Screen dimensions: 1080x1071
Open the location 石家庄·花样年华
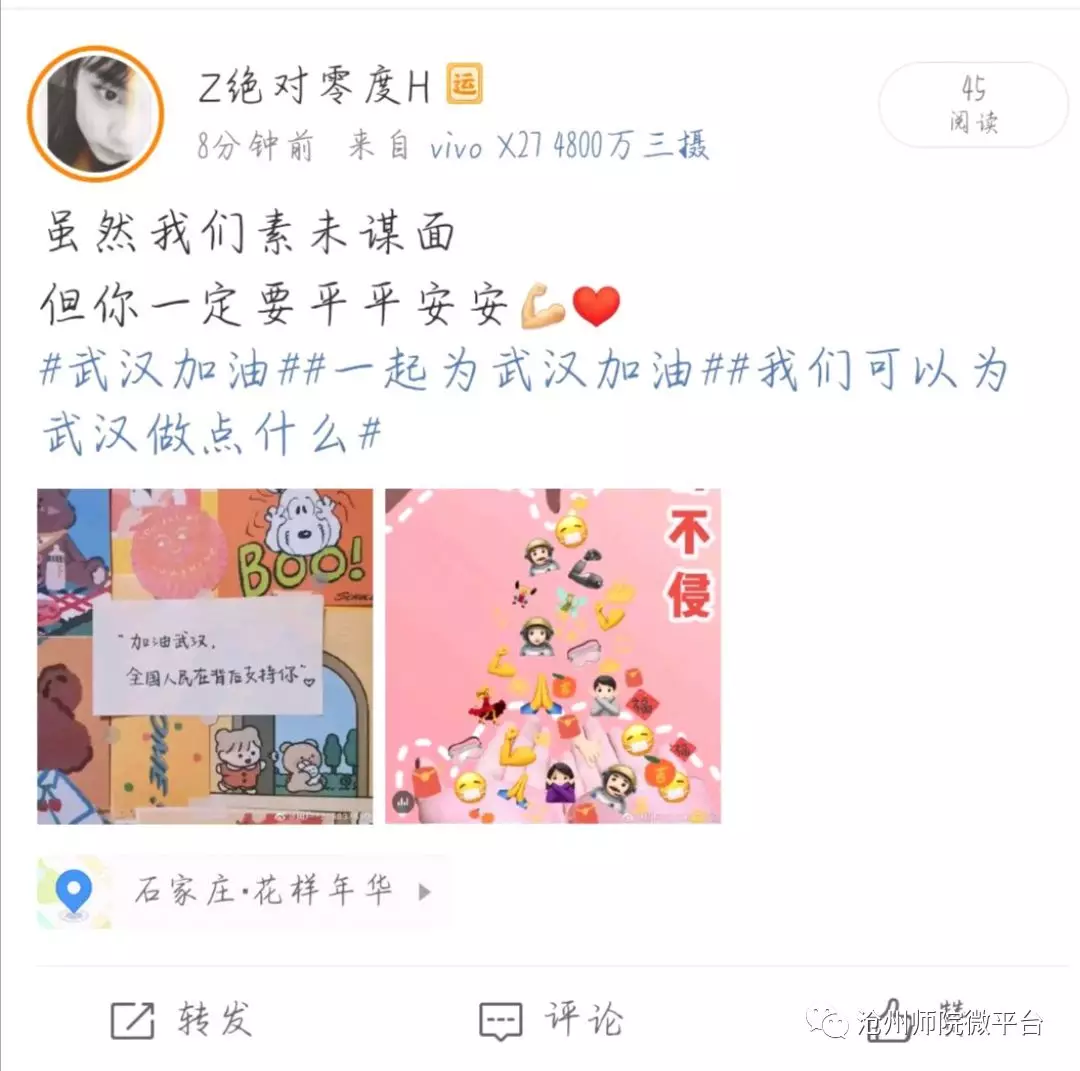pyautogui.click(x=264, y=891)
